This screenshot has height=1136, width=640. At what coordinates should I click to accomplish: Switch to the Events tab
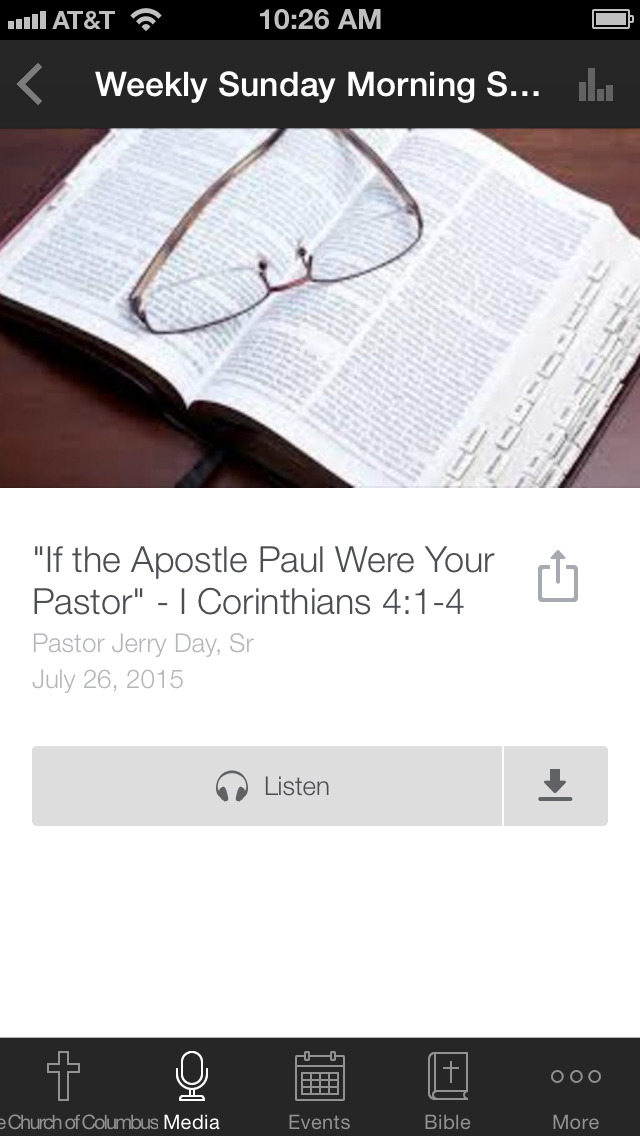click(319, 1088)
